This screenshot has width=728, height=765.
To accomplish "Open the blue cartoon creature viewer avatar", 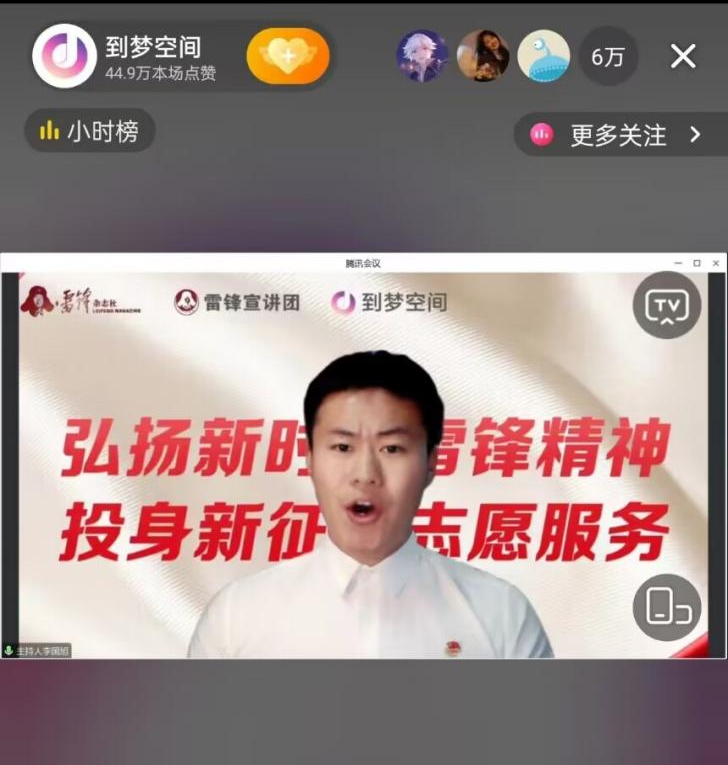I will tap(543, 56).
